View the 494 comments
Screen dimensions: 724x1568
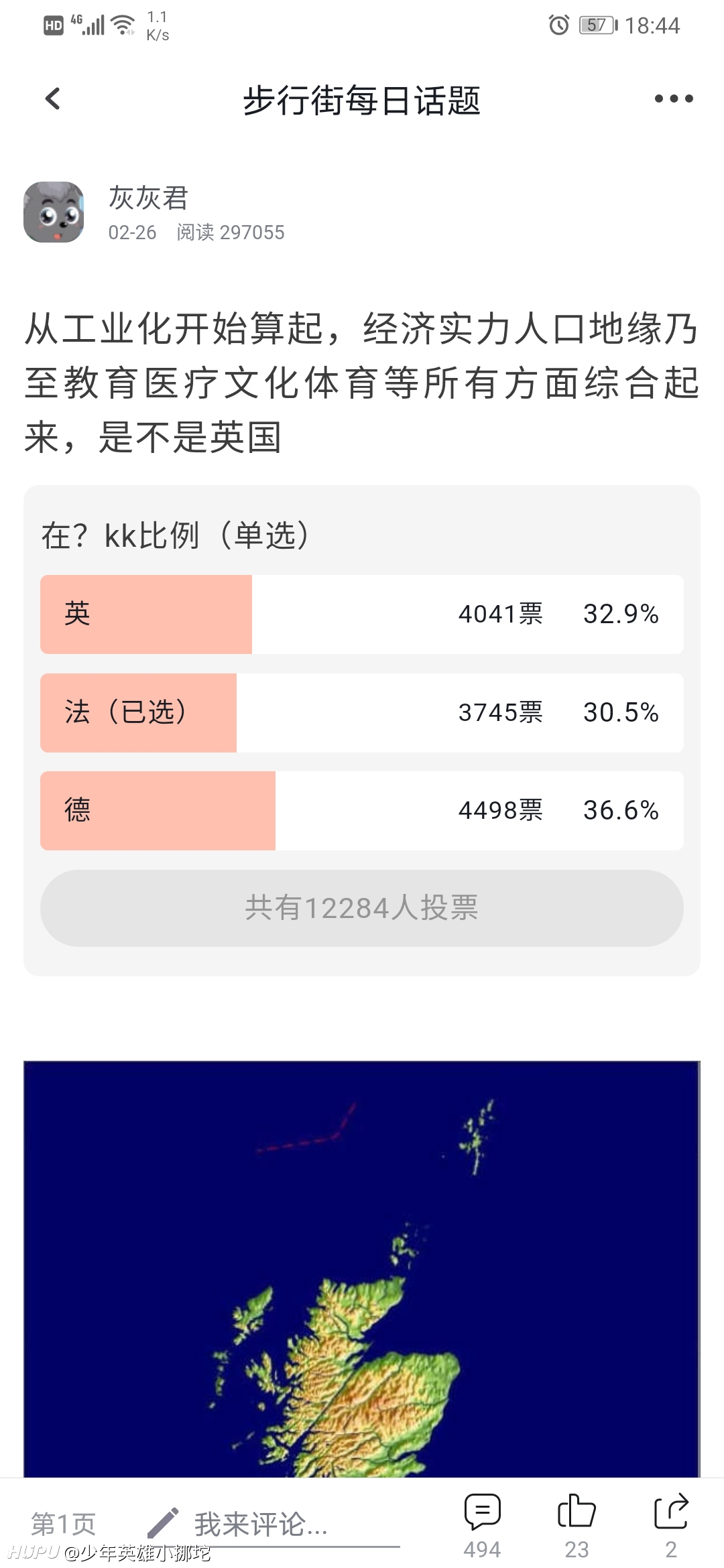point(482,1526)
